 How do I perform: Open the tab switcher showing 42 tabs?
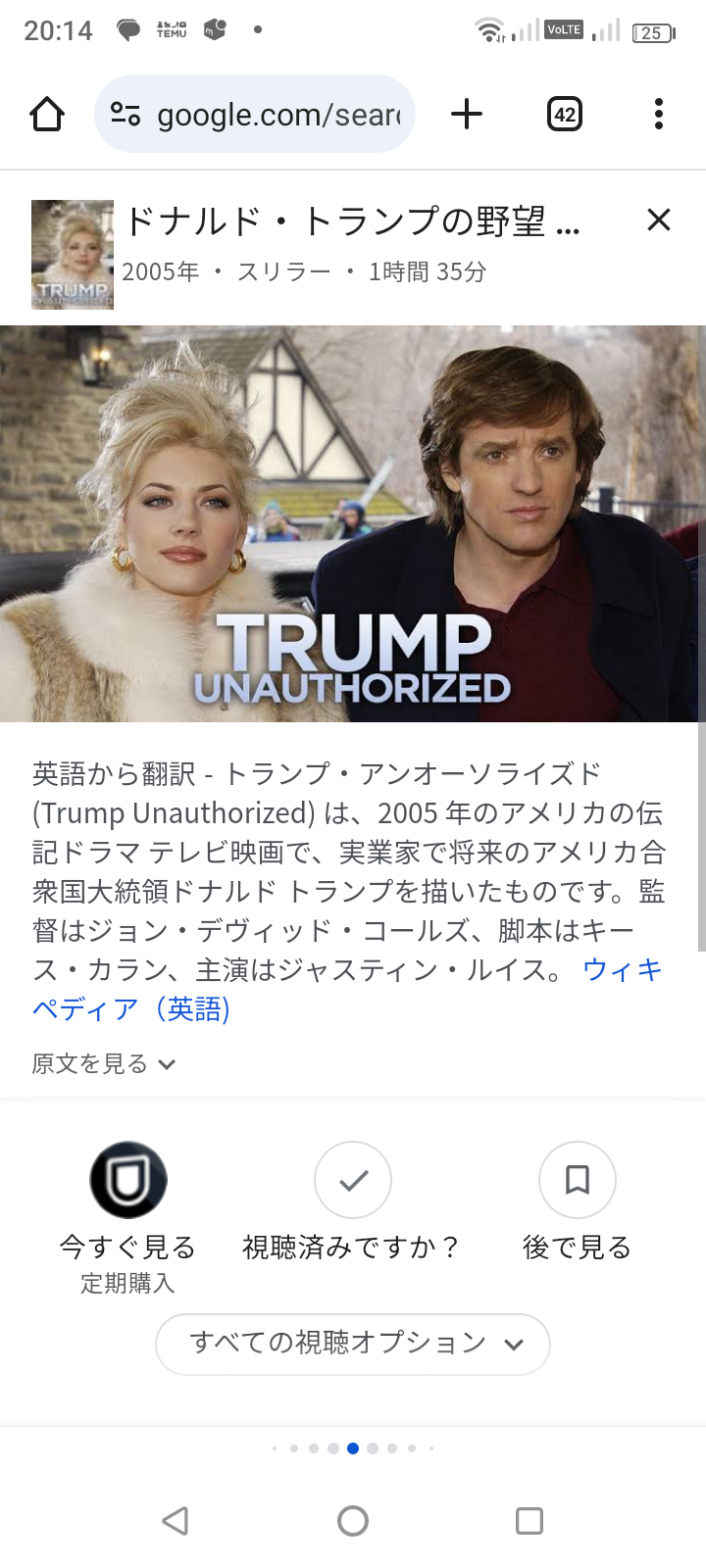(x=564, y=115)
